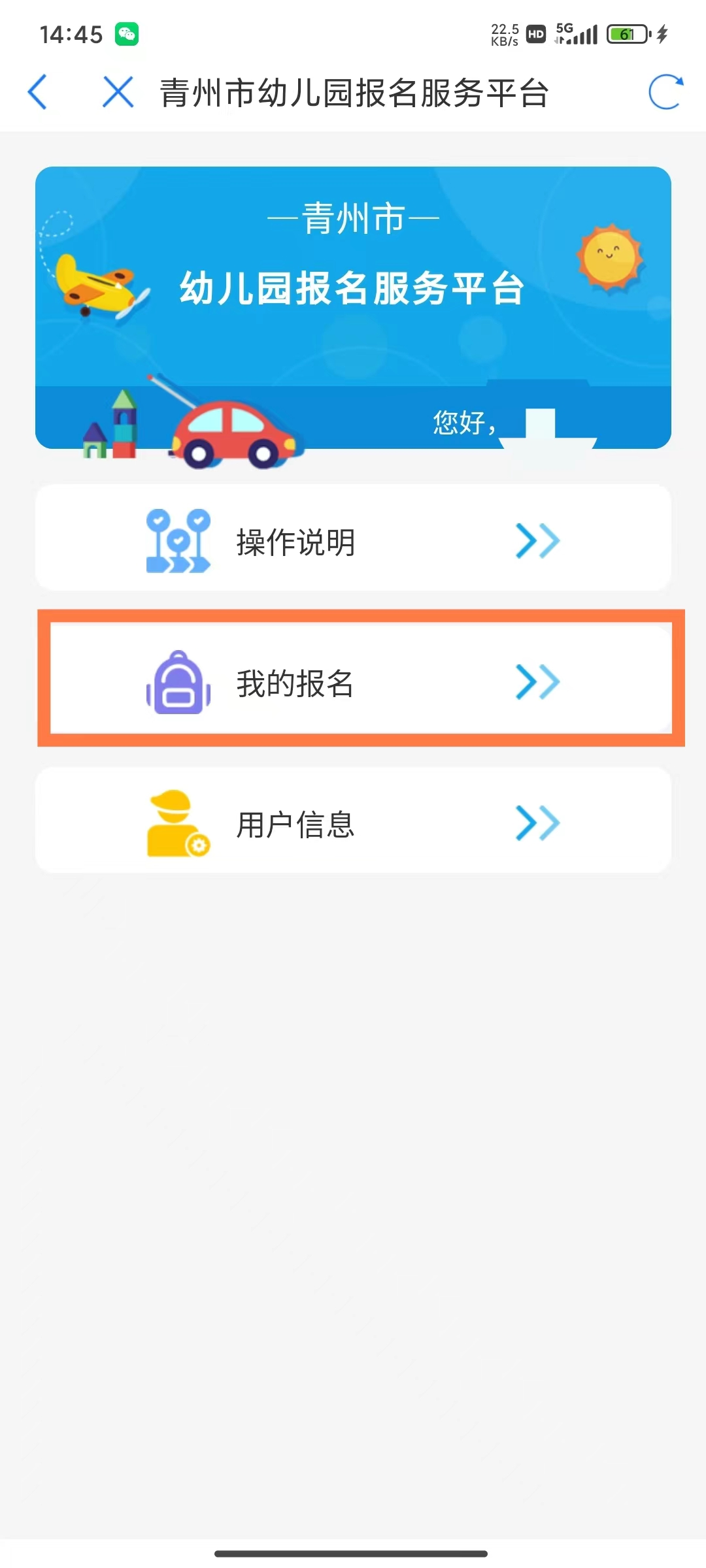The image size is (706, 1568).
Task: Close the page with the X icon
Action: [x=118, y=92]
